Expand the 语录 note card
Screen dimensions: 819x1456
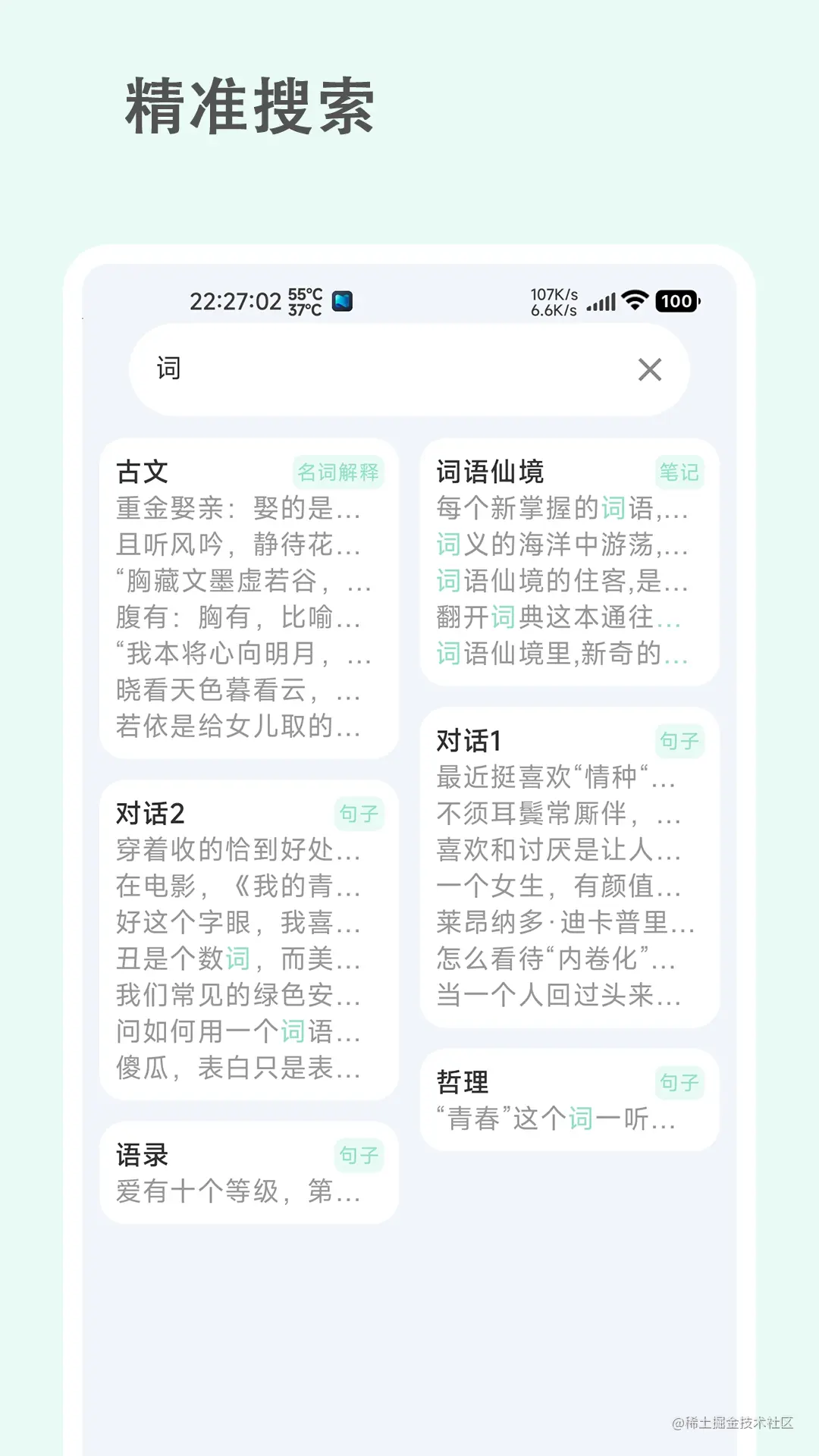250,1172
